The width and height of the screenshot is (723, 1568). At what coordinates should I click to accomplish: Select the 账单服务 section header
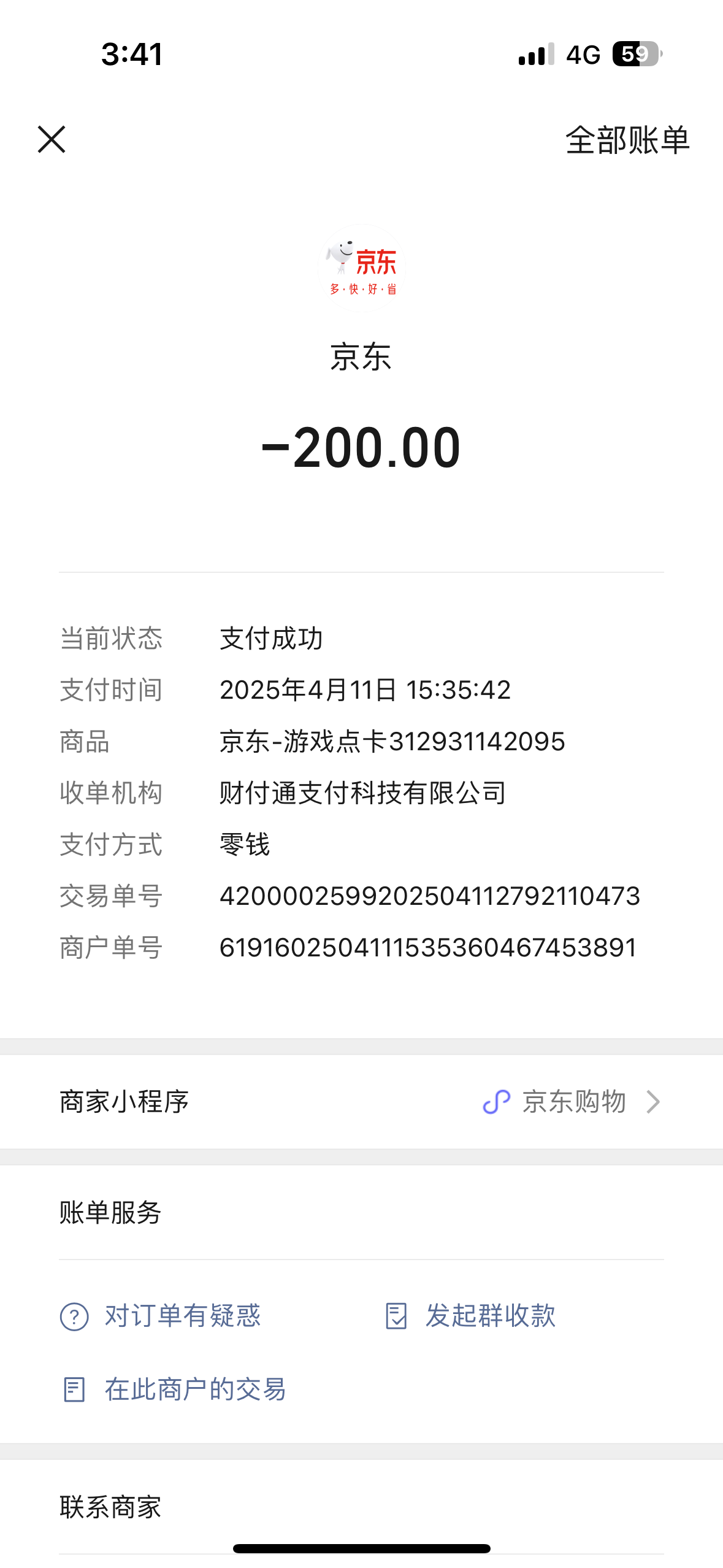(110, 1213)
